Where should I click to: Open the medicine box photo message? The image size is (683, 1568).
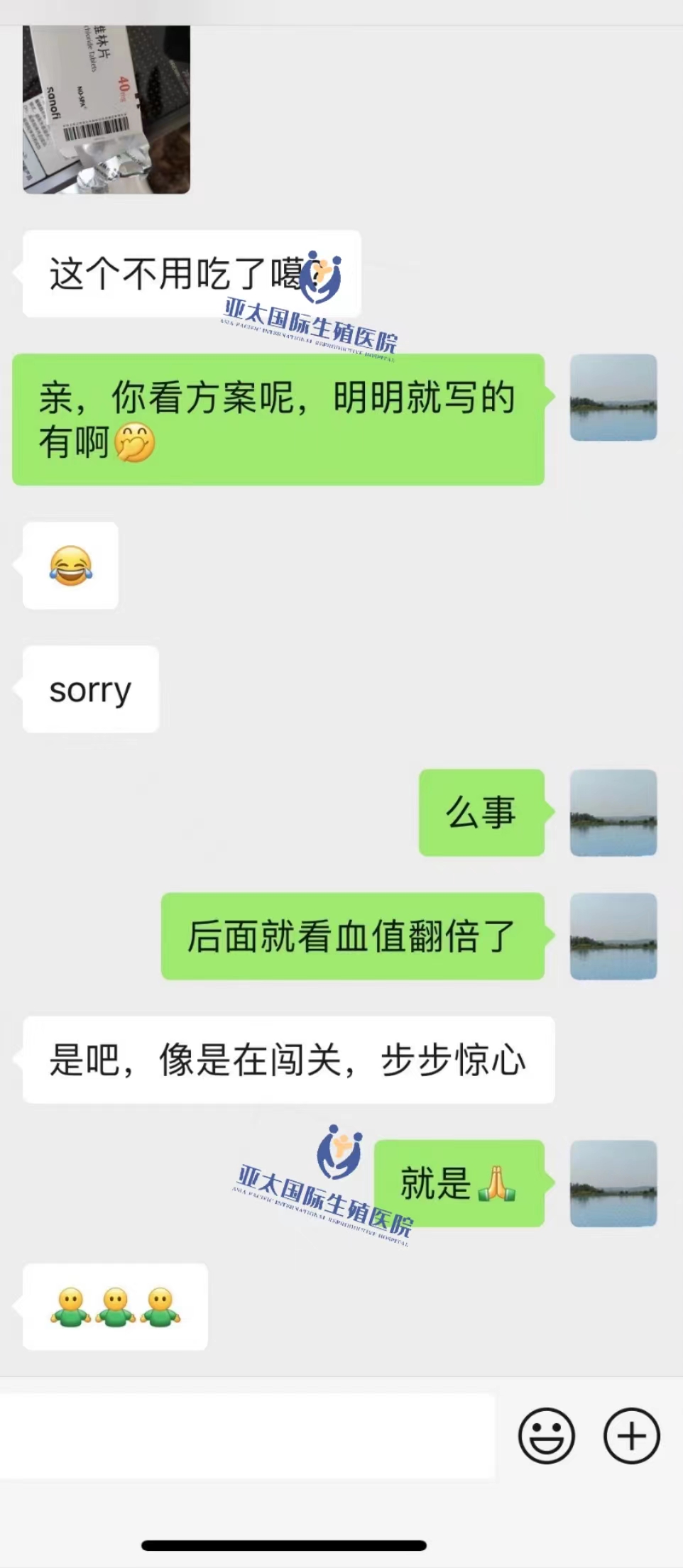[x=106, y=109]
